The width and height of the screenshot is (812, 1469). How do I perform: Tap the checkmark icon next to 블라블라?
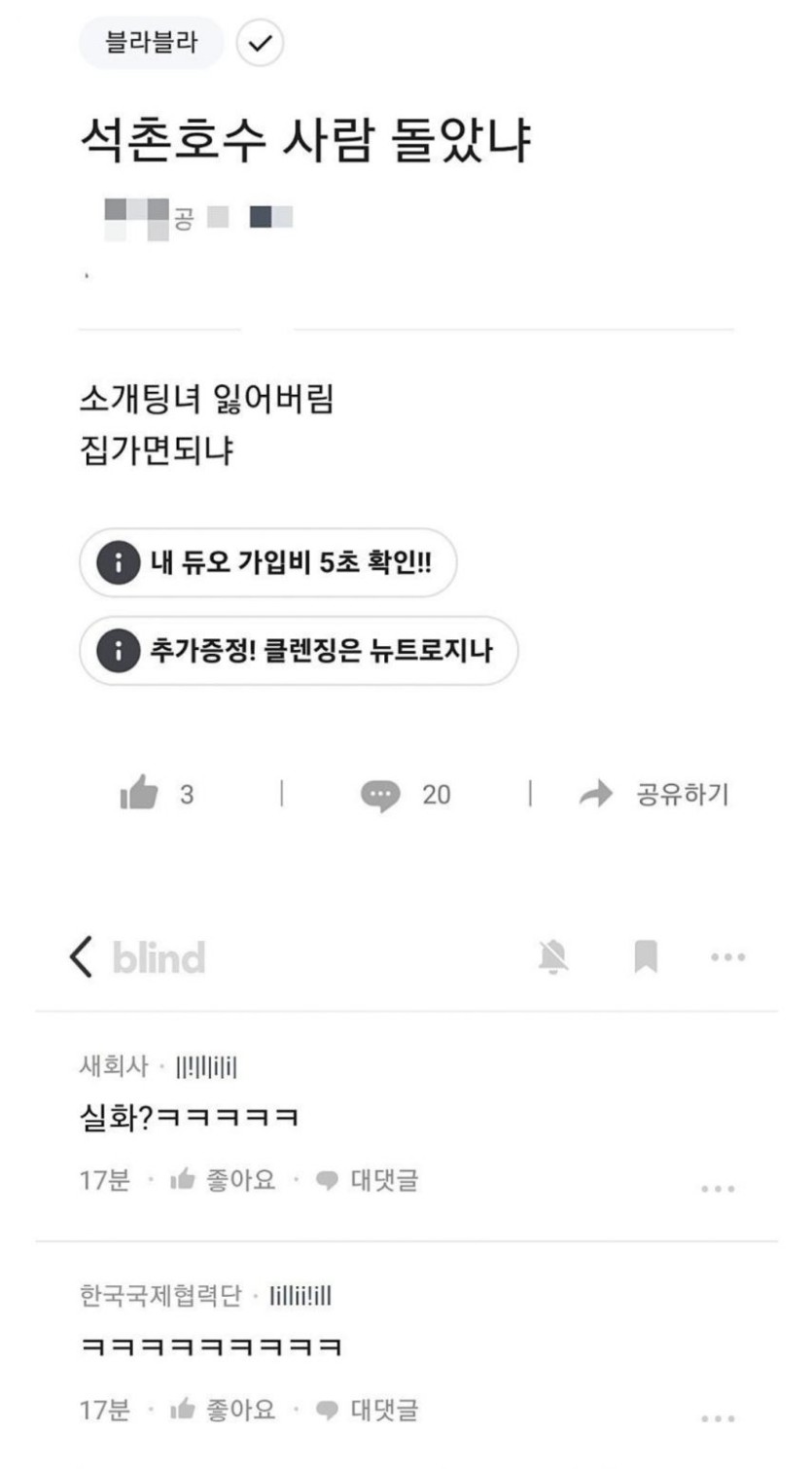coord(260,44)
